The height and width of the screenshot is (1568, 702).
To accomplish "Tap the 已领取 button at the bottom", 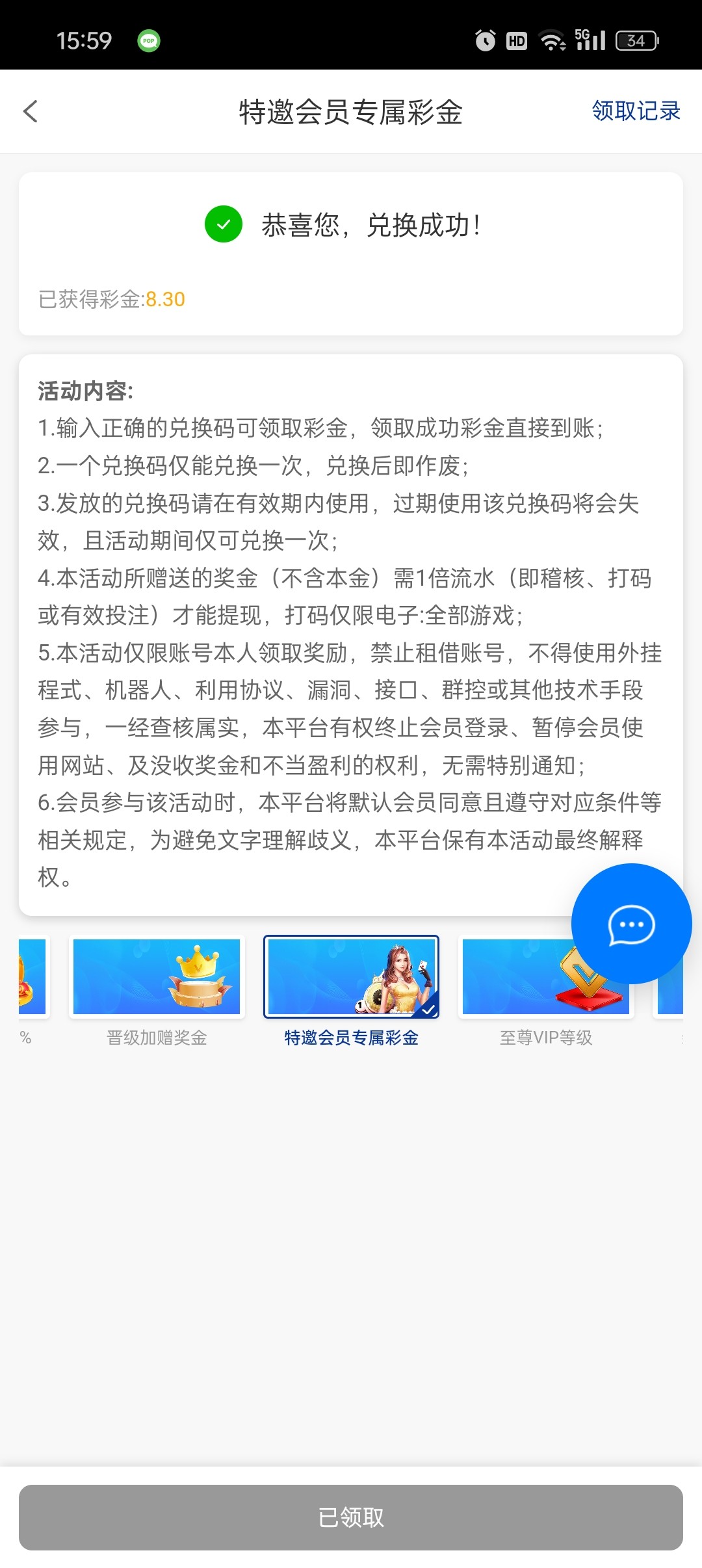I will coord(351,1517).
